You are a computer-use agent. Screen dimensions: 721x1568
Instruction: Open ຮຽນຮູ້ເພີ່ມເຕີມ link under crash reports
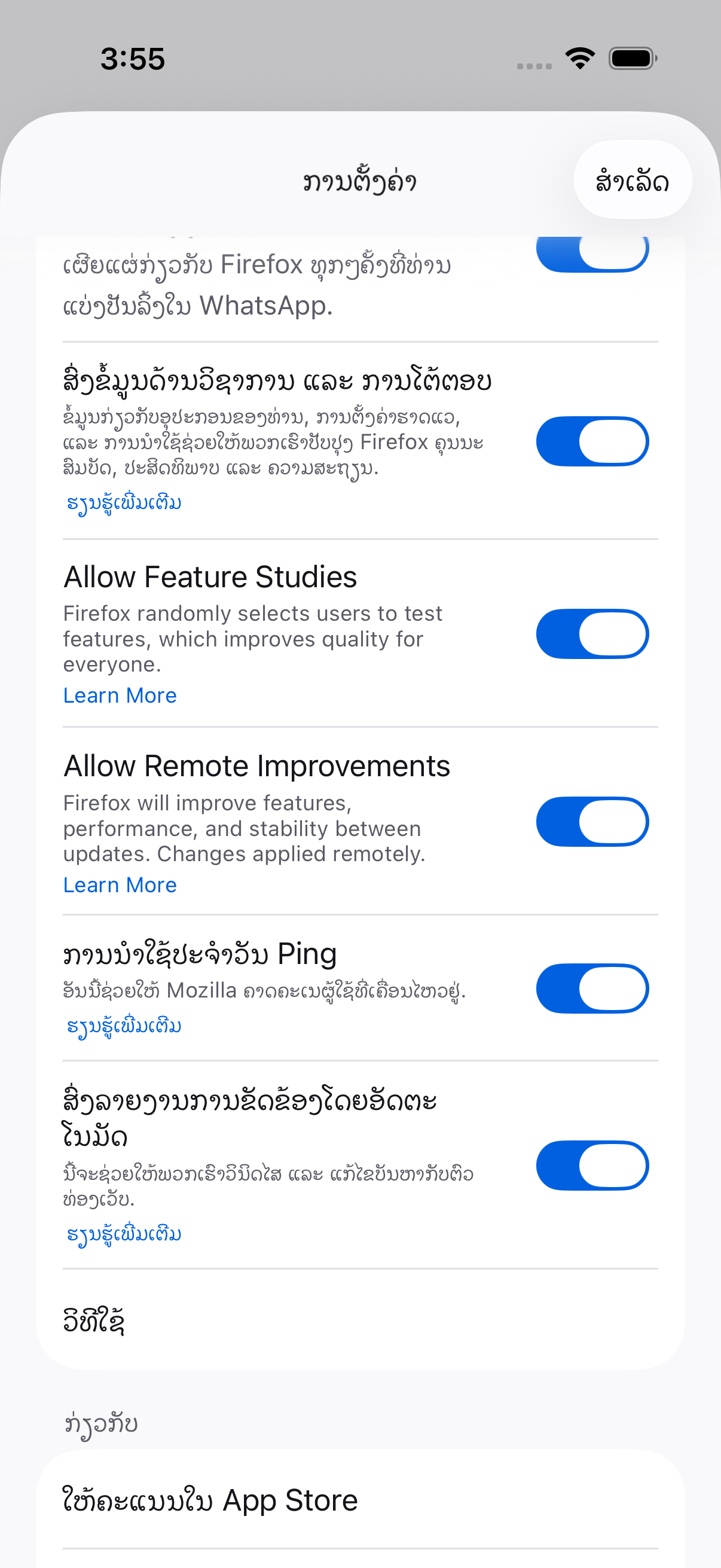point(124,1234)
